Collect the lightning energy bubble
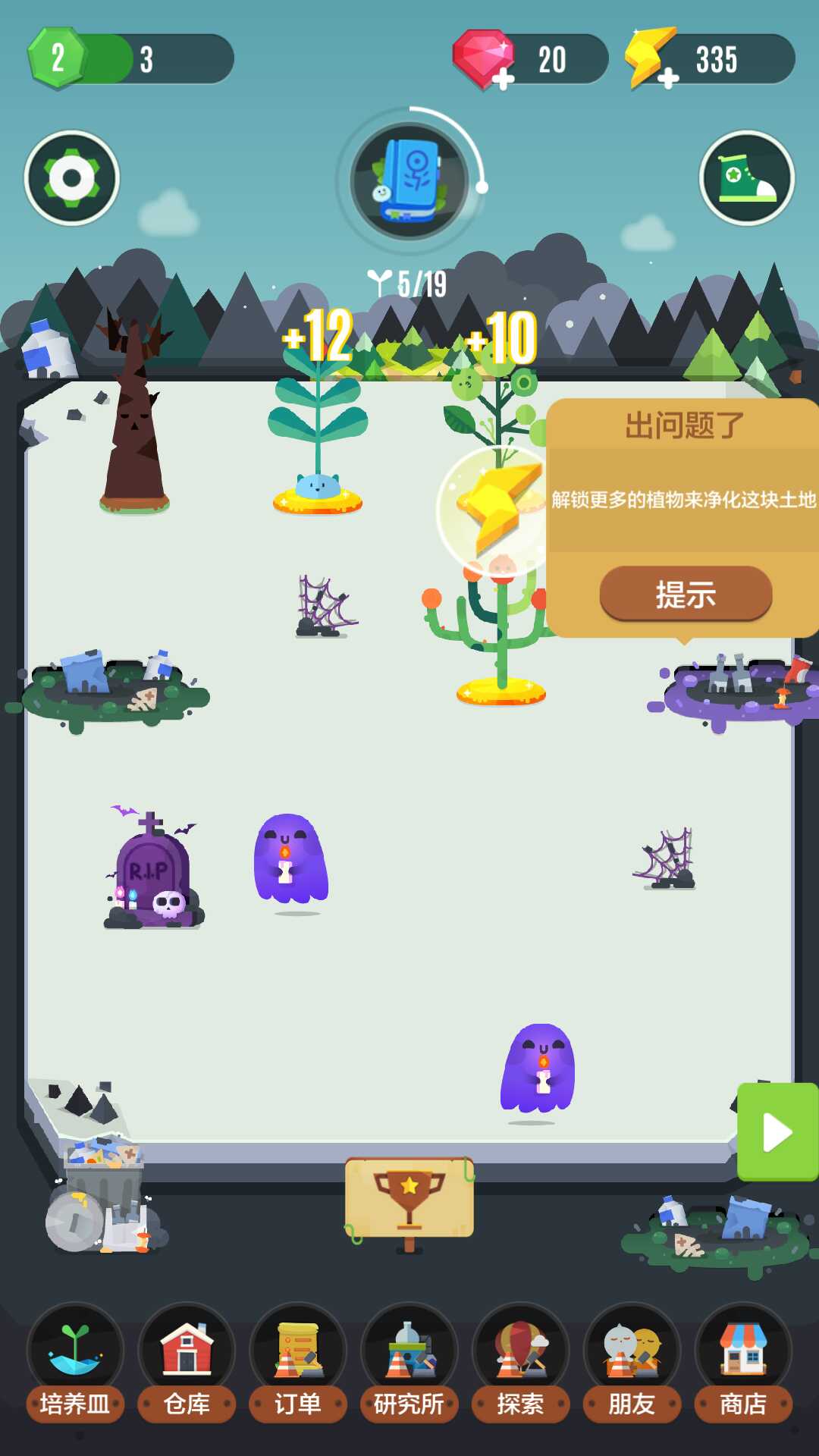Viewport: 819px width, 1456px height. click(x=494, y=508)
